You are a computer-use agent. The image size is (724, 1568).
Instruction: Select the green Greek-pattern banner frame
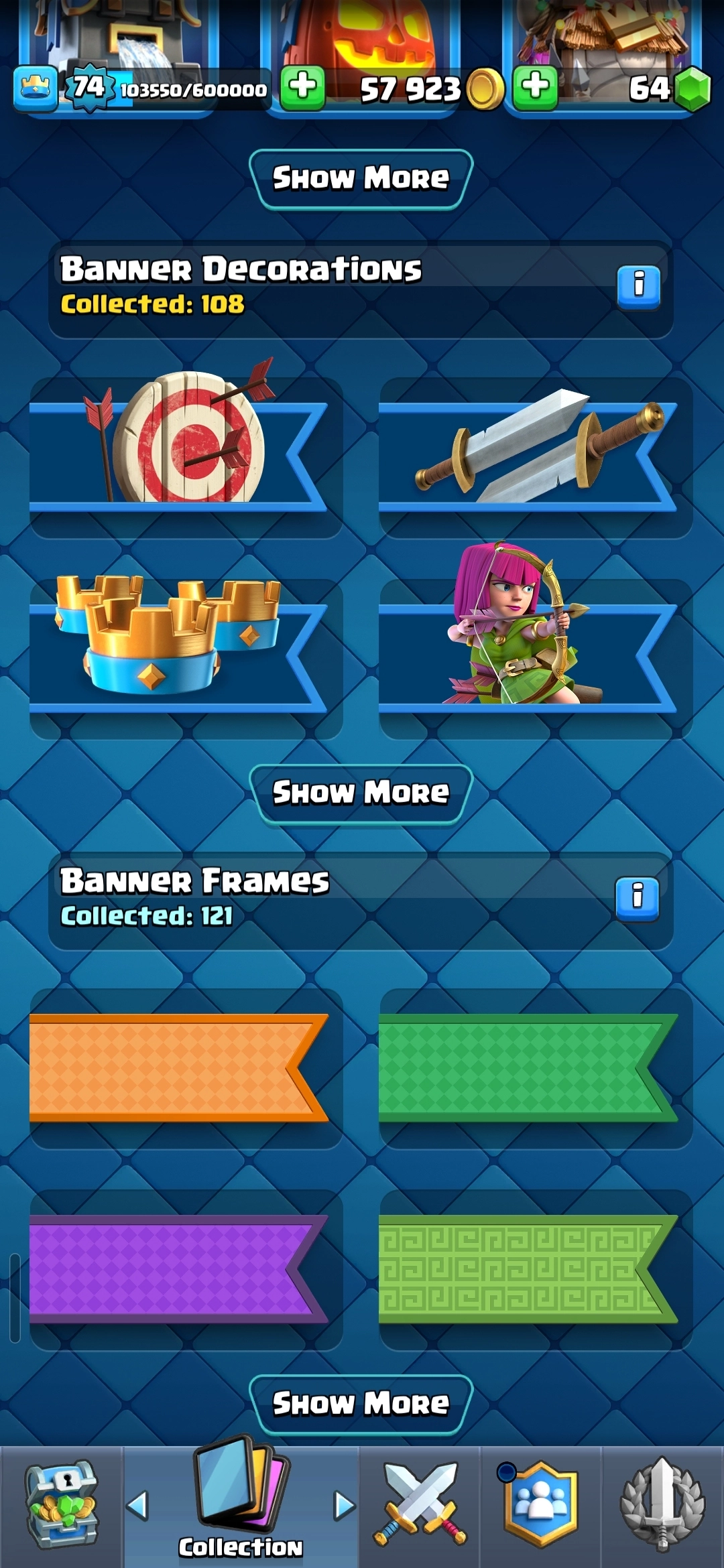tap(535, 1269)
